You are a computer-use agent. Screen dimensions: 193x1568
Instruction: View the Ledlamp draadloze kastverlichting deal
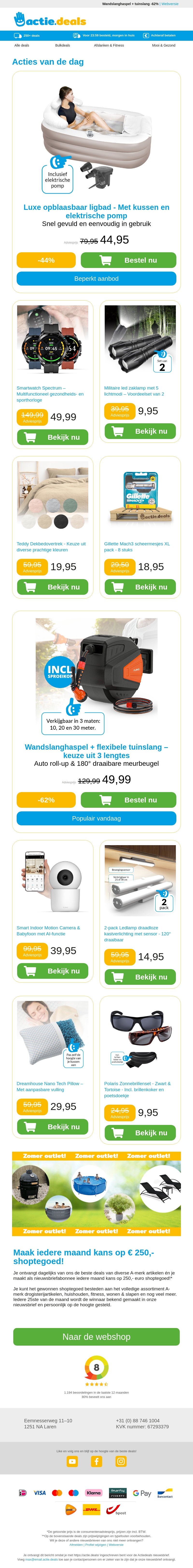(140, 977)
